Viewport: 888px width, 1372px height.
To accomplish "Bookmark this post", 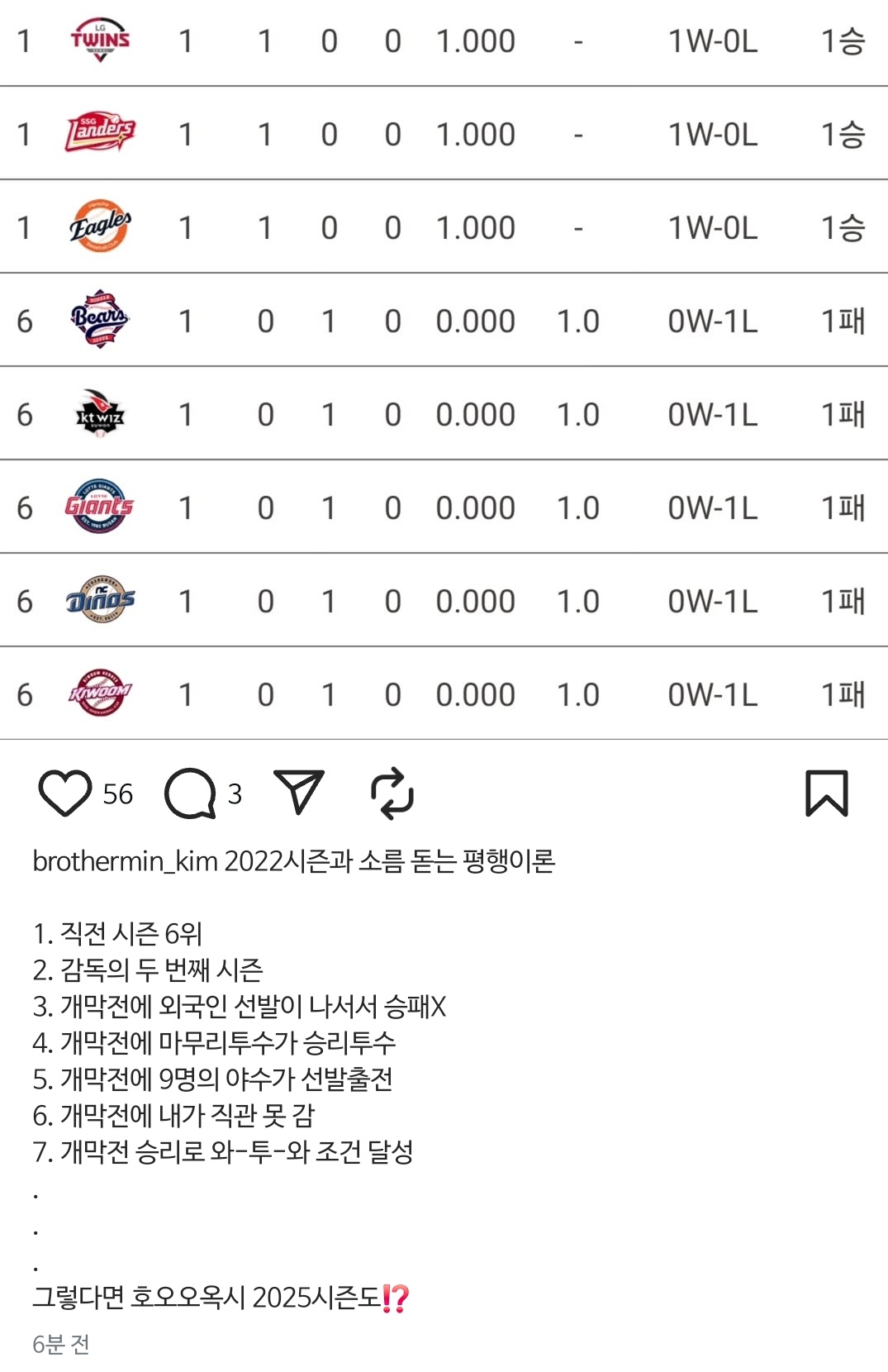I will 826,793.
